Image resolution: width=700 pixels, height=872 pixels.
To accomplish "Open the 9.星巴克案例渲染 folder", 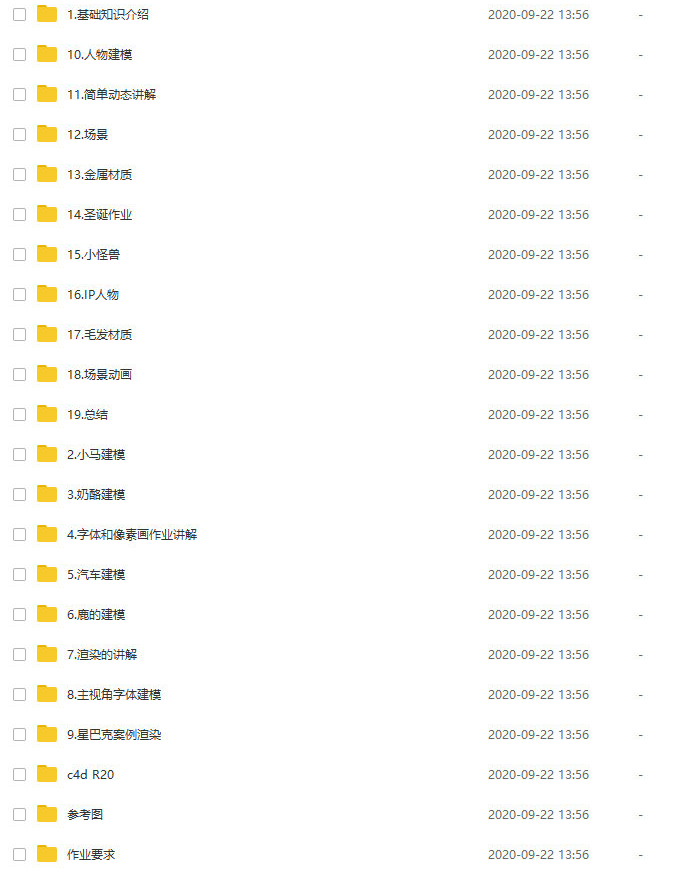I will coord(114,735).
